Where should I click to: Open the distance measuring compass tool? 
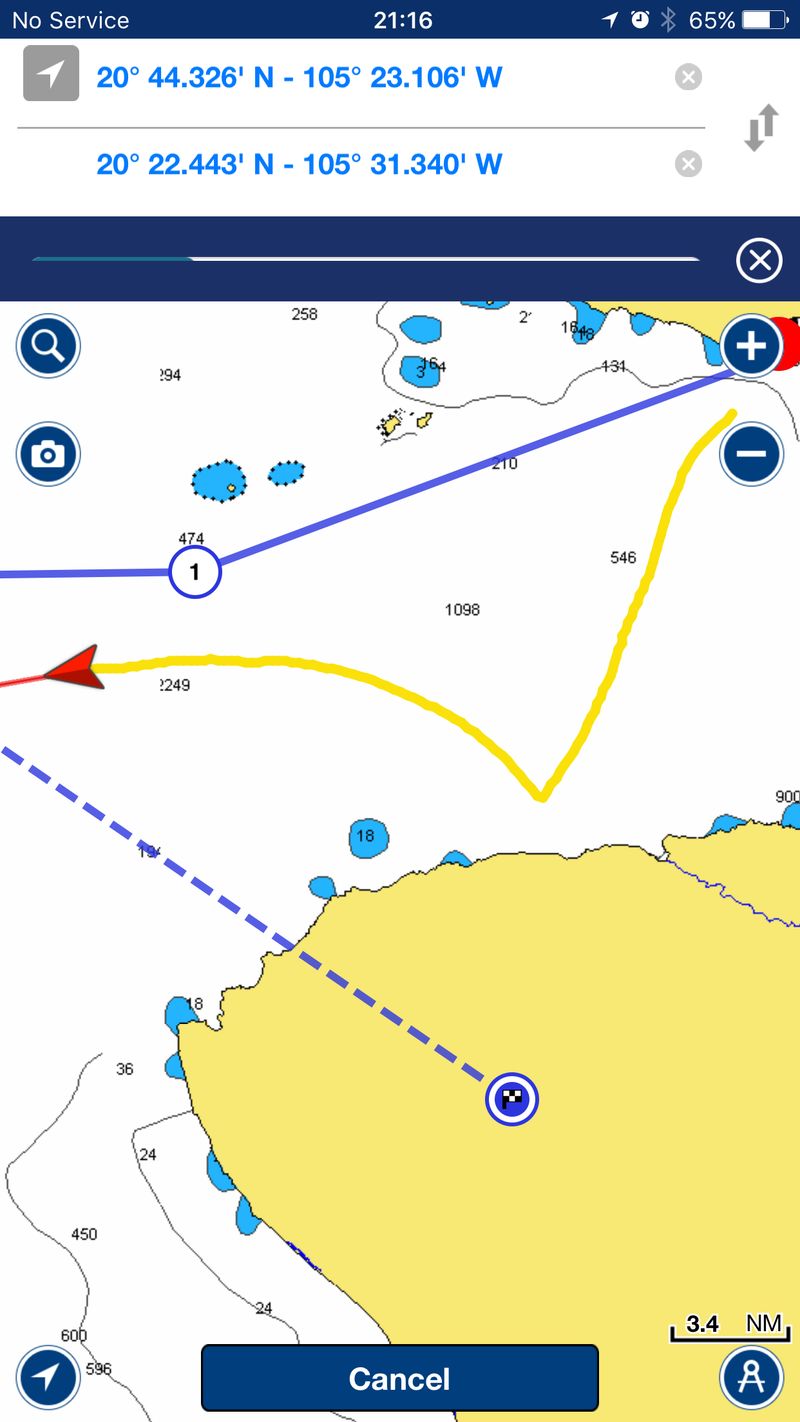pos(751,1377)
